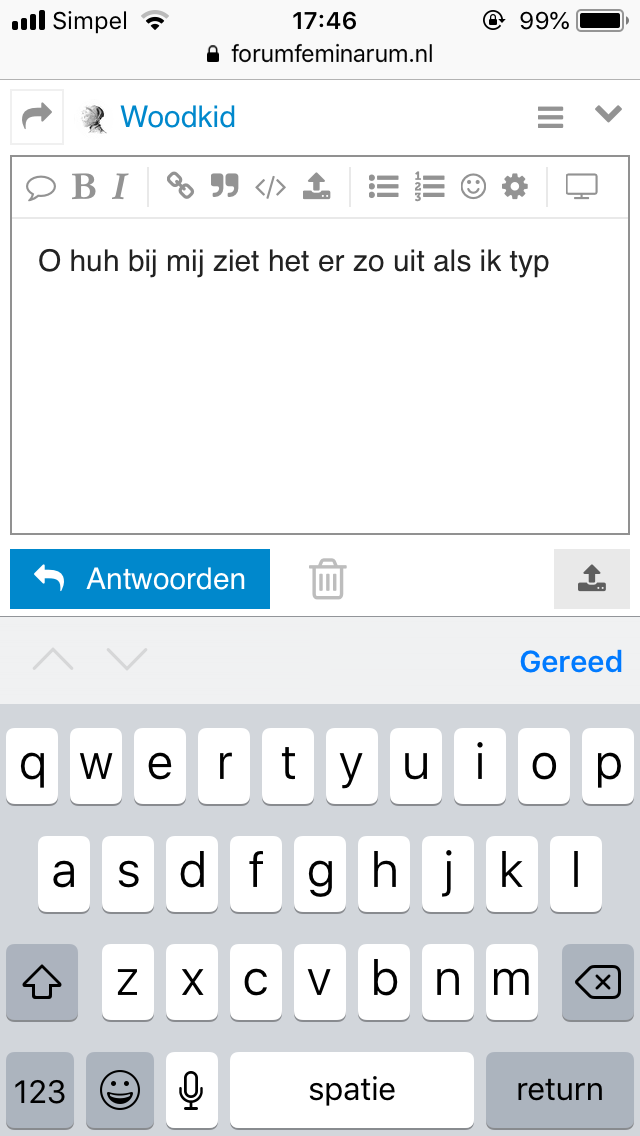Apply italic formatting
The image size is (640, 1136).
pyautogui.click(x=120, y=187)
